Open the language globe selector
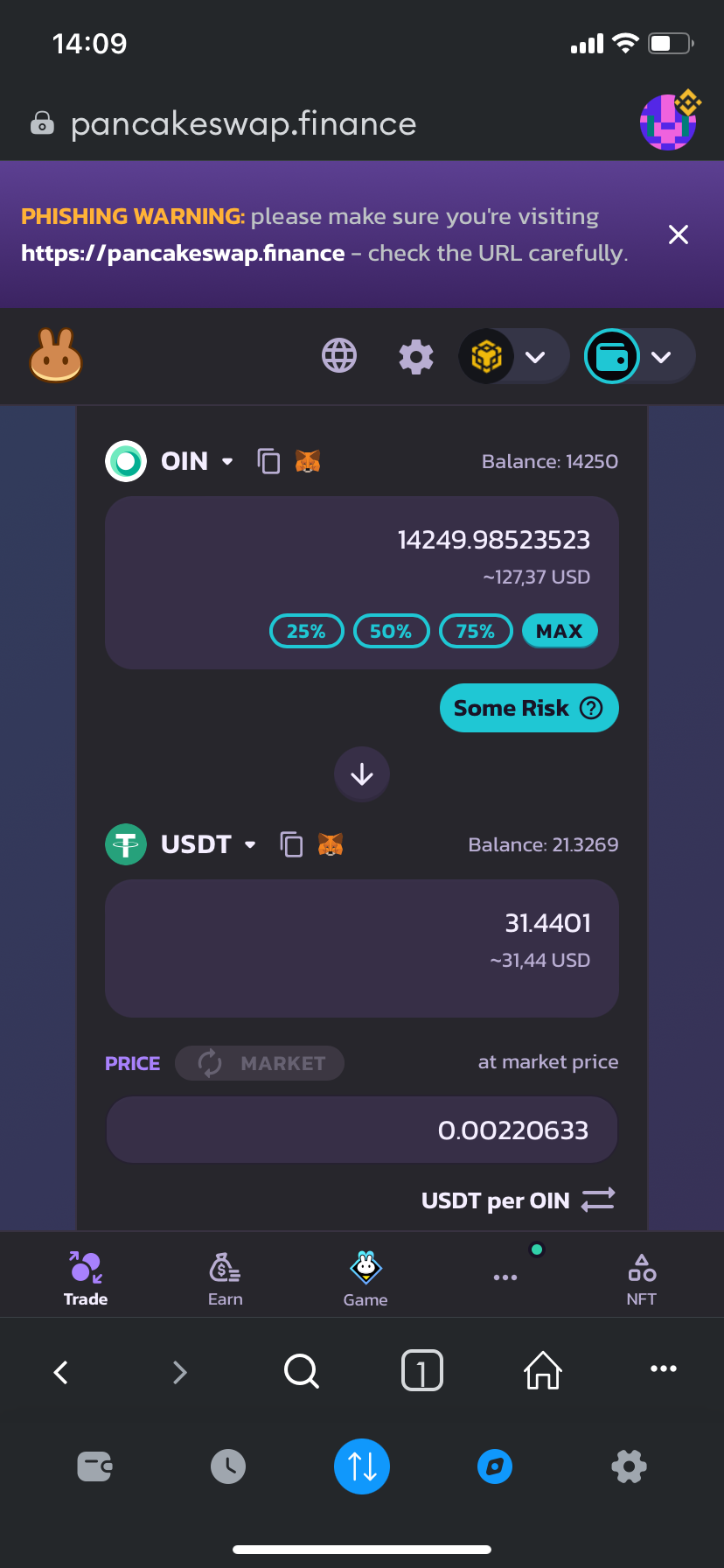The height and width of the screenshot is (1568, 724). pos(339,356)
